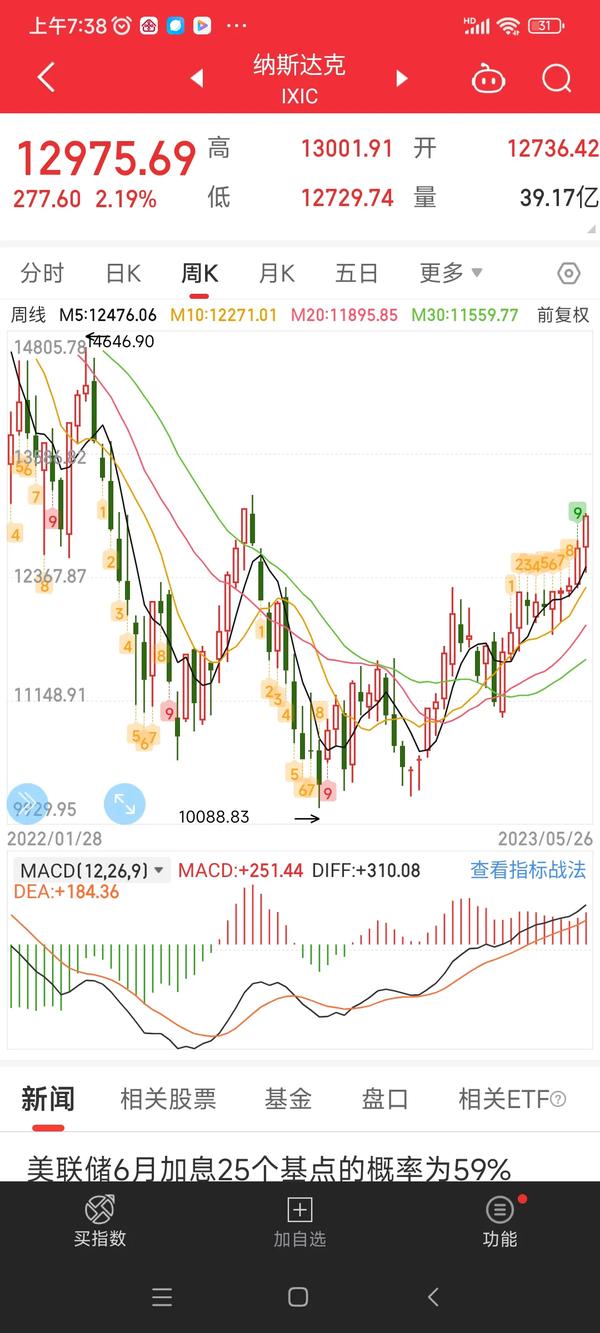This screenshot has height=1333, width=600.
Task: Switch to the previous index
Action: [x=197, y=78]
